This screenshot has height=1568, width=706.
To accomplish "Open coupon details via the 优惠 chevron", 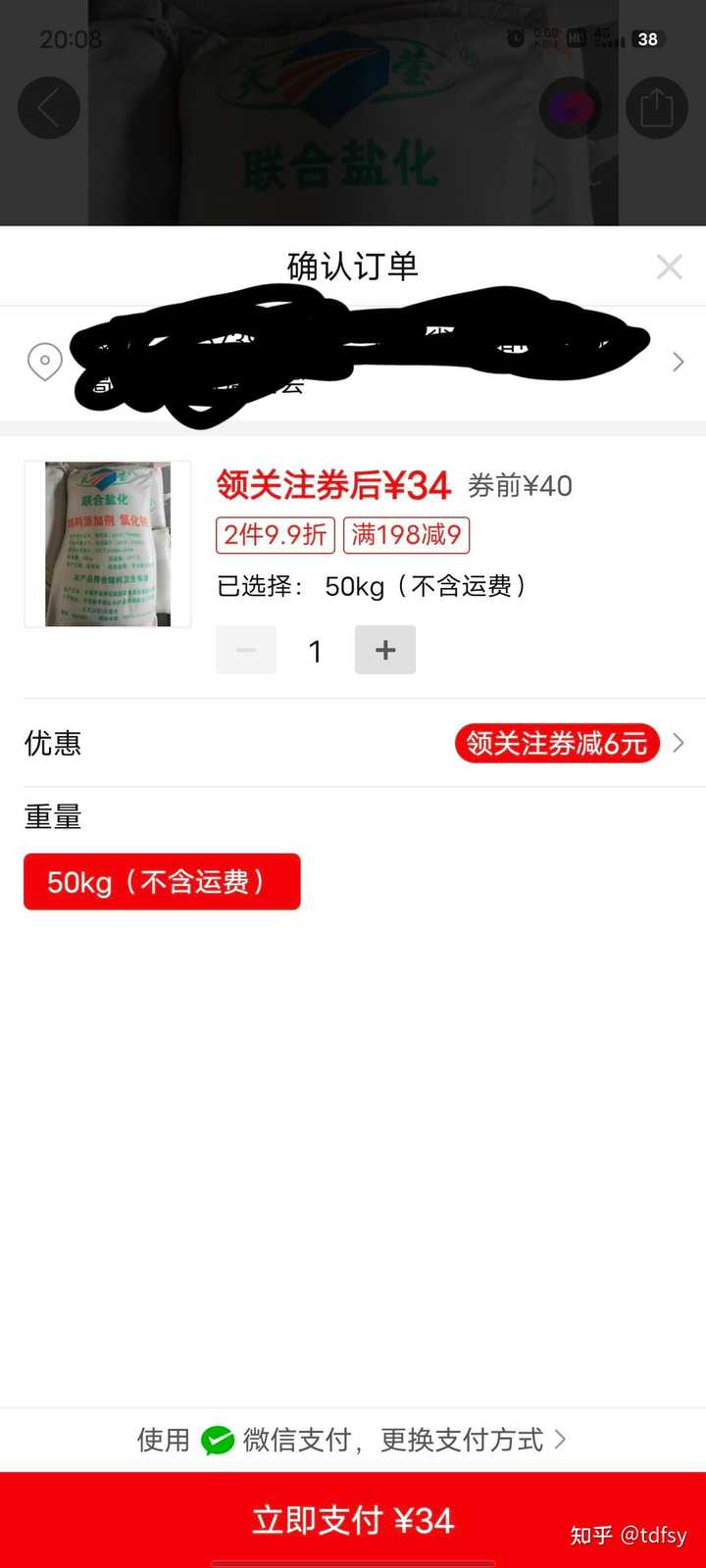I will (678, 743).
